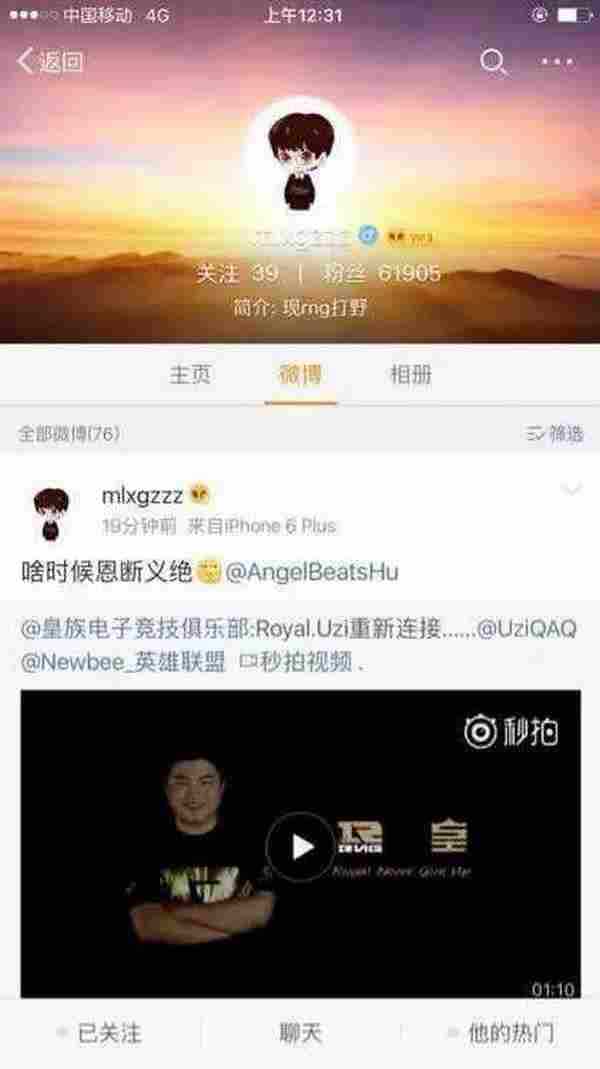This screenshot has width=600, height=1069.
Task: Open the @AngelBeatsHu mention link
Action: click(x=312, y=572)
